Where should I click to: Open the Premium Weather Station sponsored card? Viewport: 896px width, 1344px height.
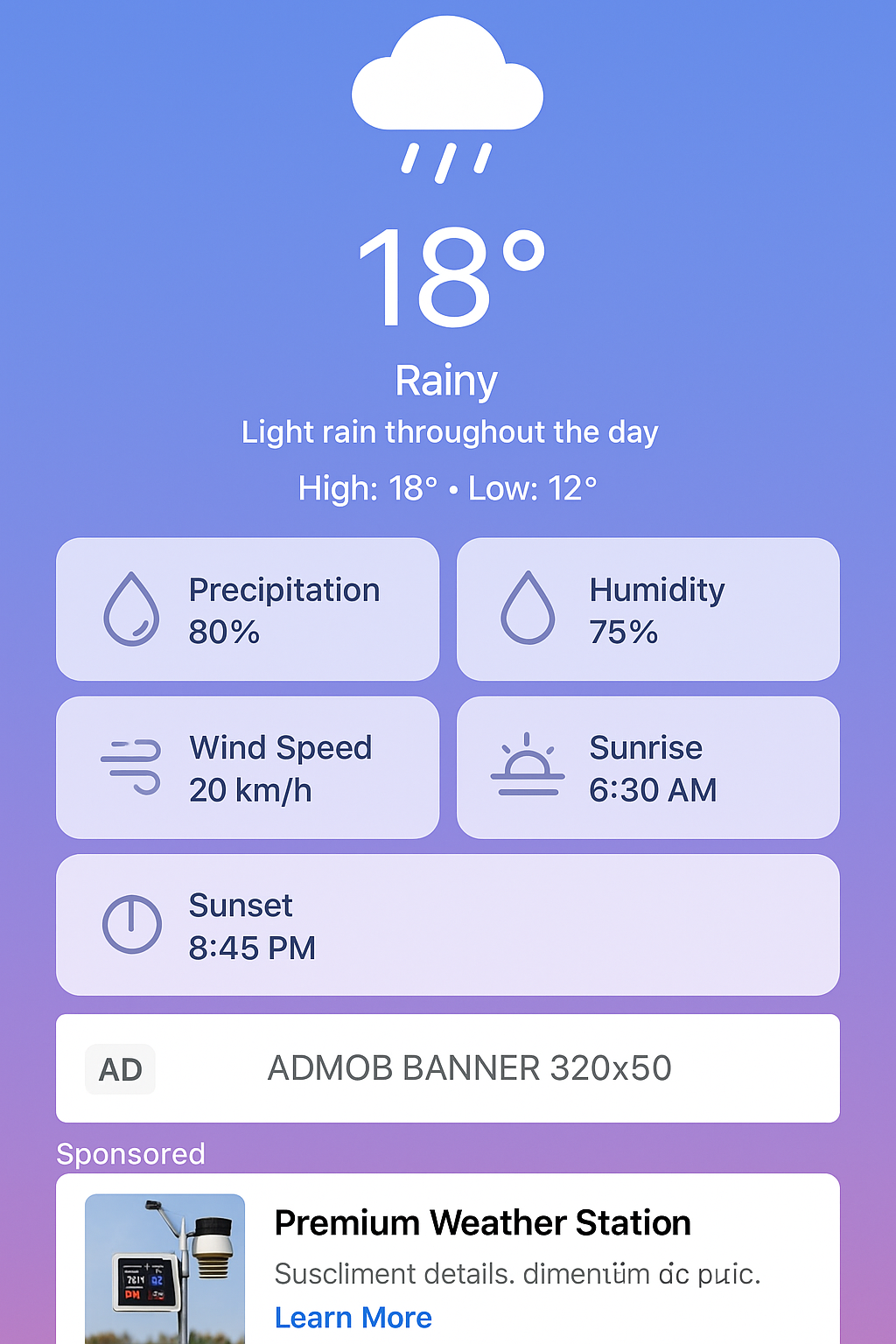[x=482, y=1223]
